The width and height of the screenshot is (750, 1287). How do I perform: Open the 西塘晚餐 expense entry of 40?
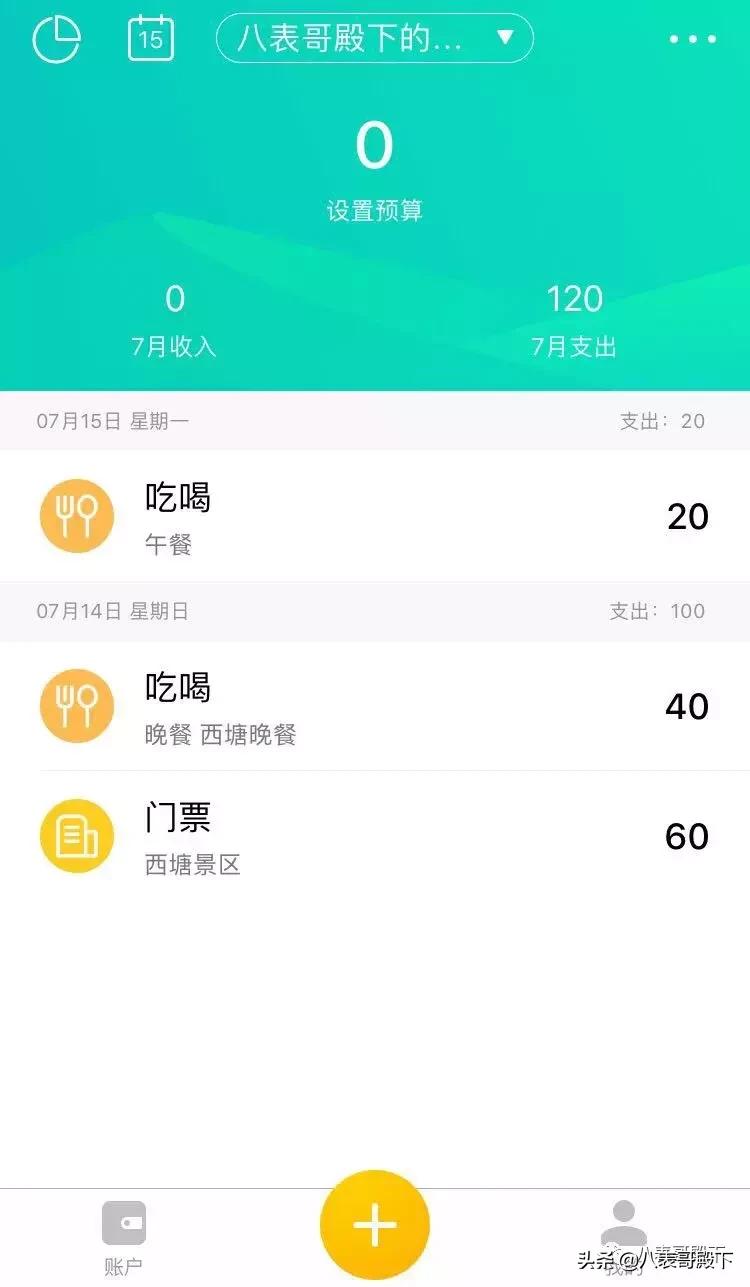pyautogui.click(x=375, y=706)
